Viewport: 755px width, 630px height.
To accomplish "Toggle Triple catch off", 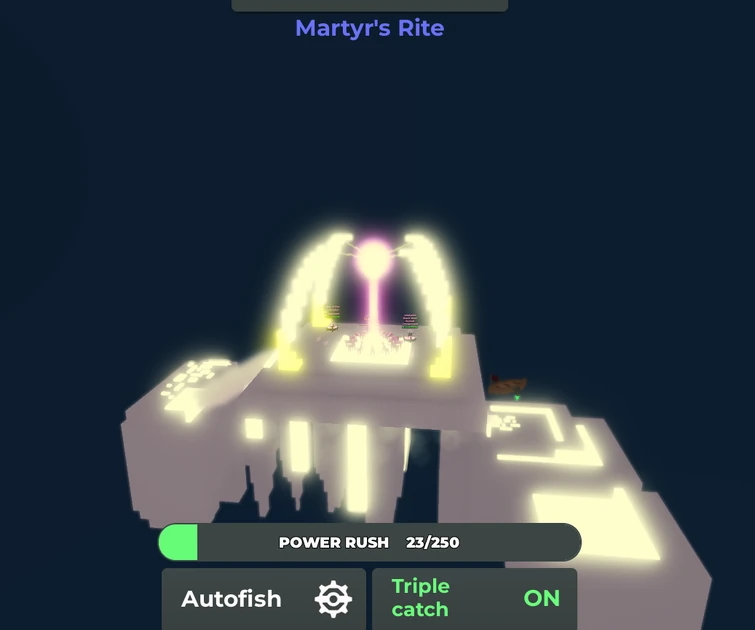I will [474, 598].
